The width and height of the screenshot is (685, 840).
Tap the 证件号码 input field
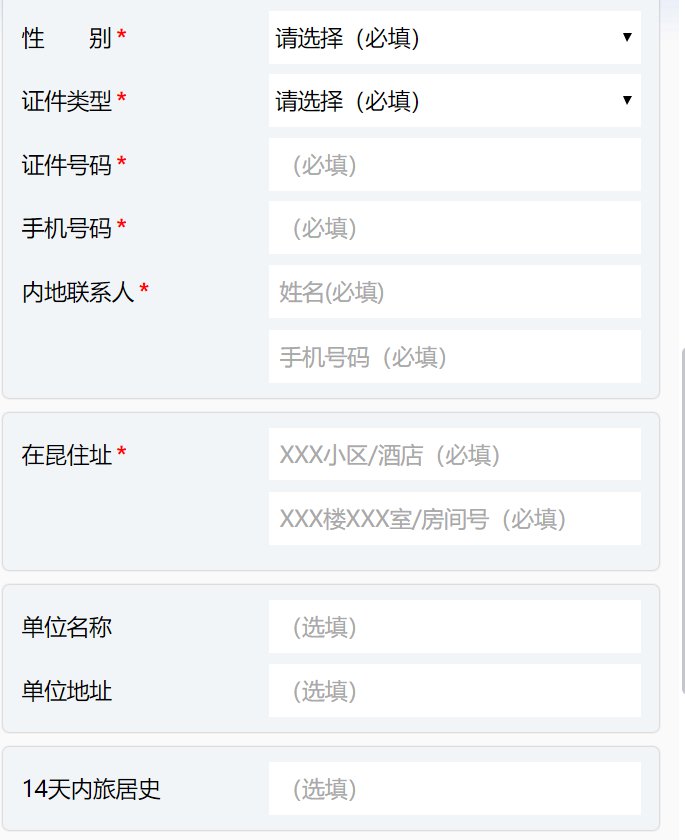point(454,165)
